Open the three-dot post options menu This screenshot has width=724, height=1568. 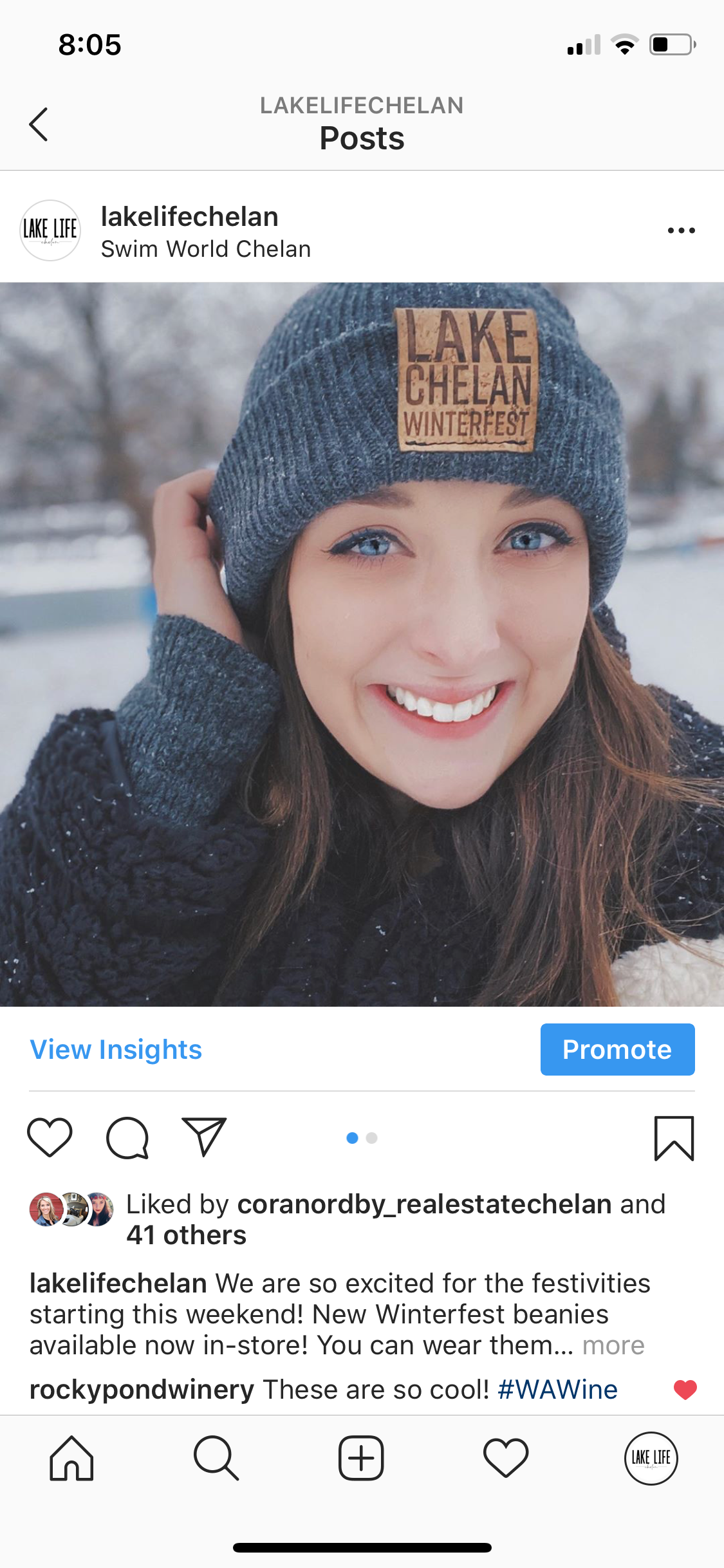[x=681, y=230]
